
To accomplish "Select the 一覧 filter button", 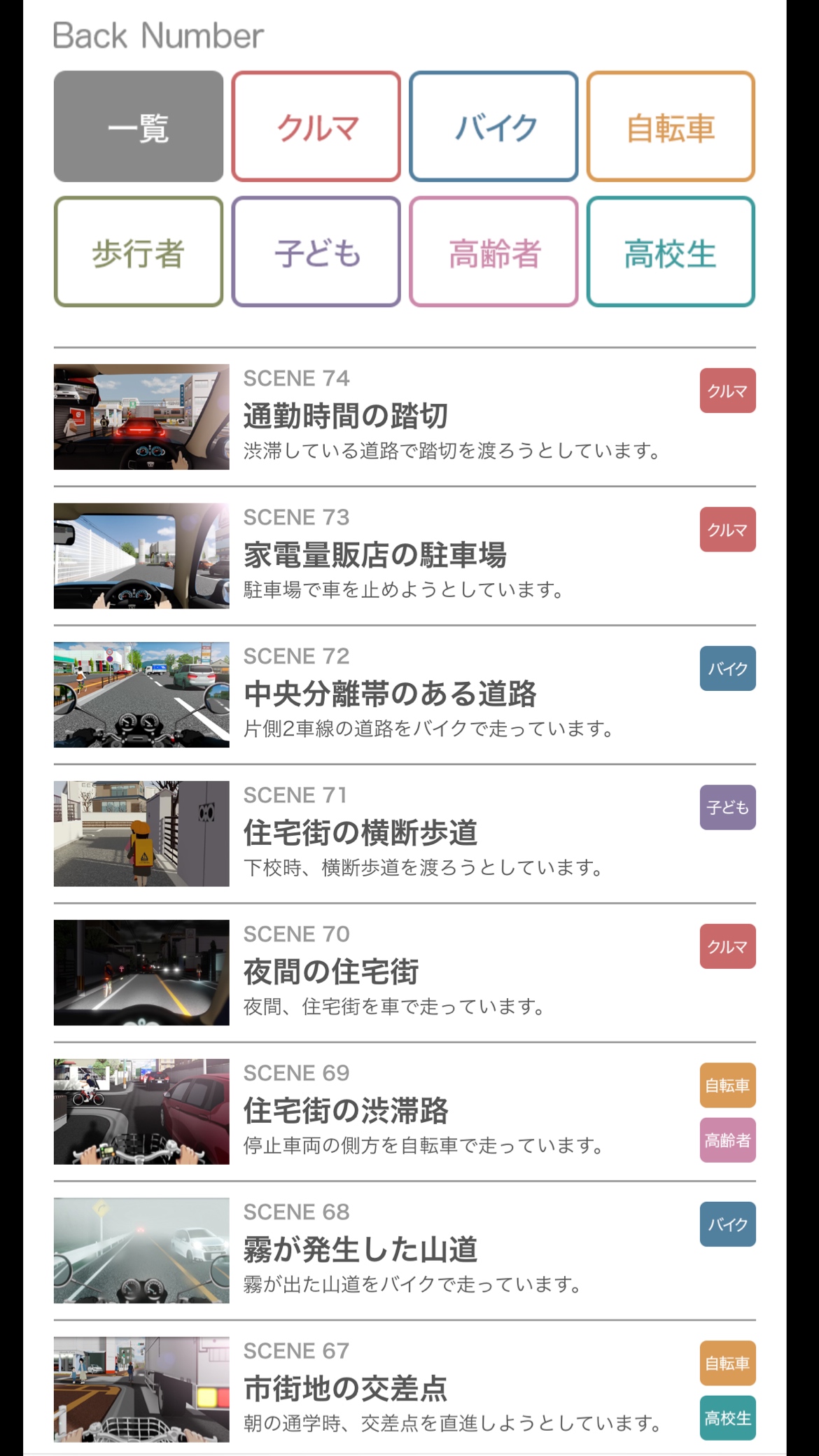I will (x=139, y=127).
